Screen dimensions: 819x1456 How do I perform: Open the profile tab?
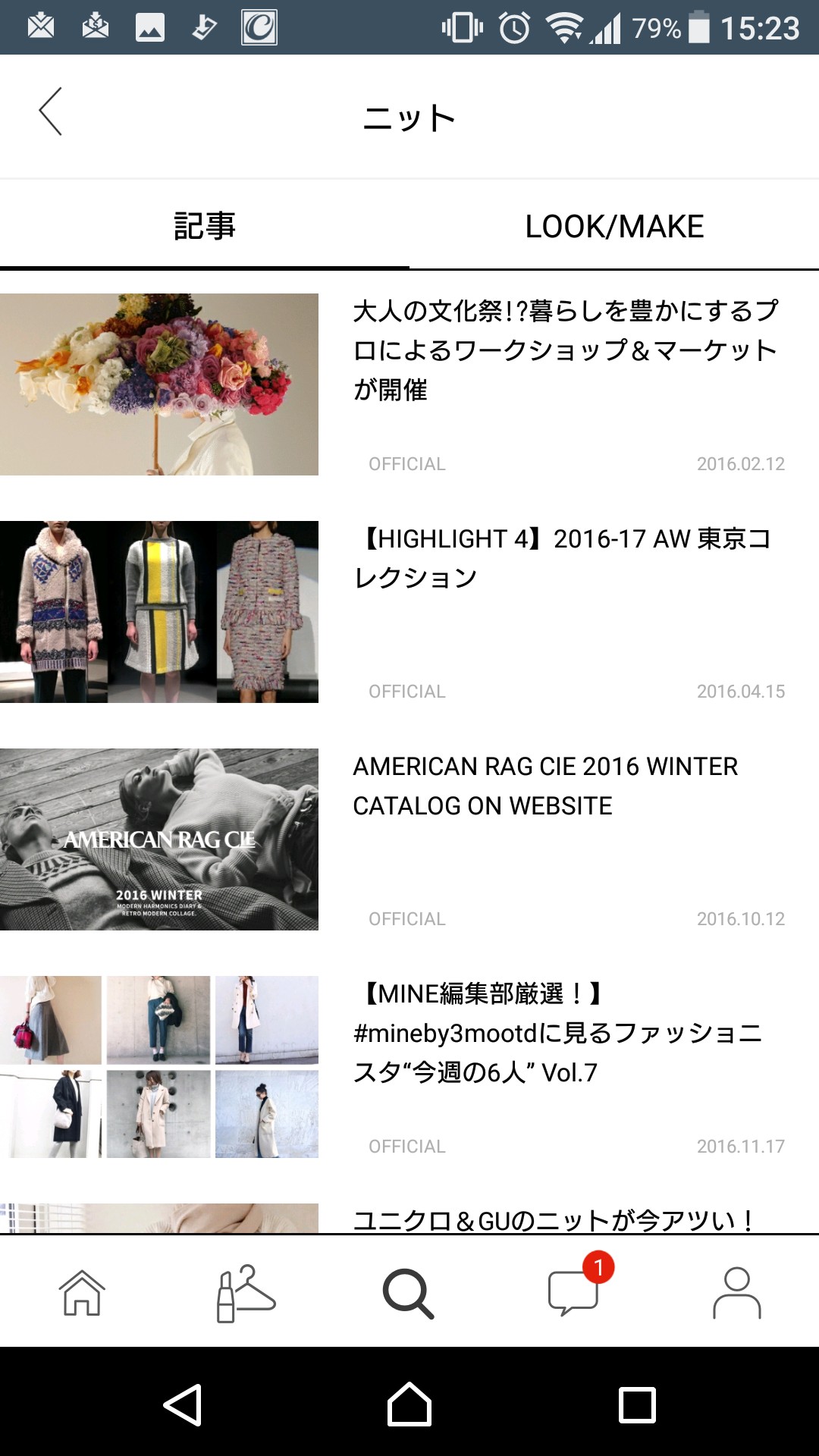(x=736, y=1293)
